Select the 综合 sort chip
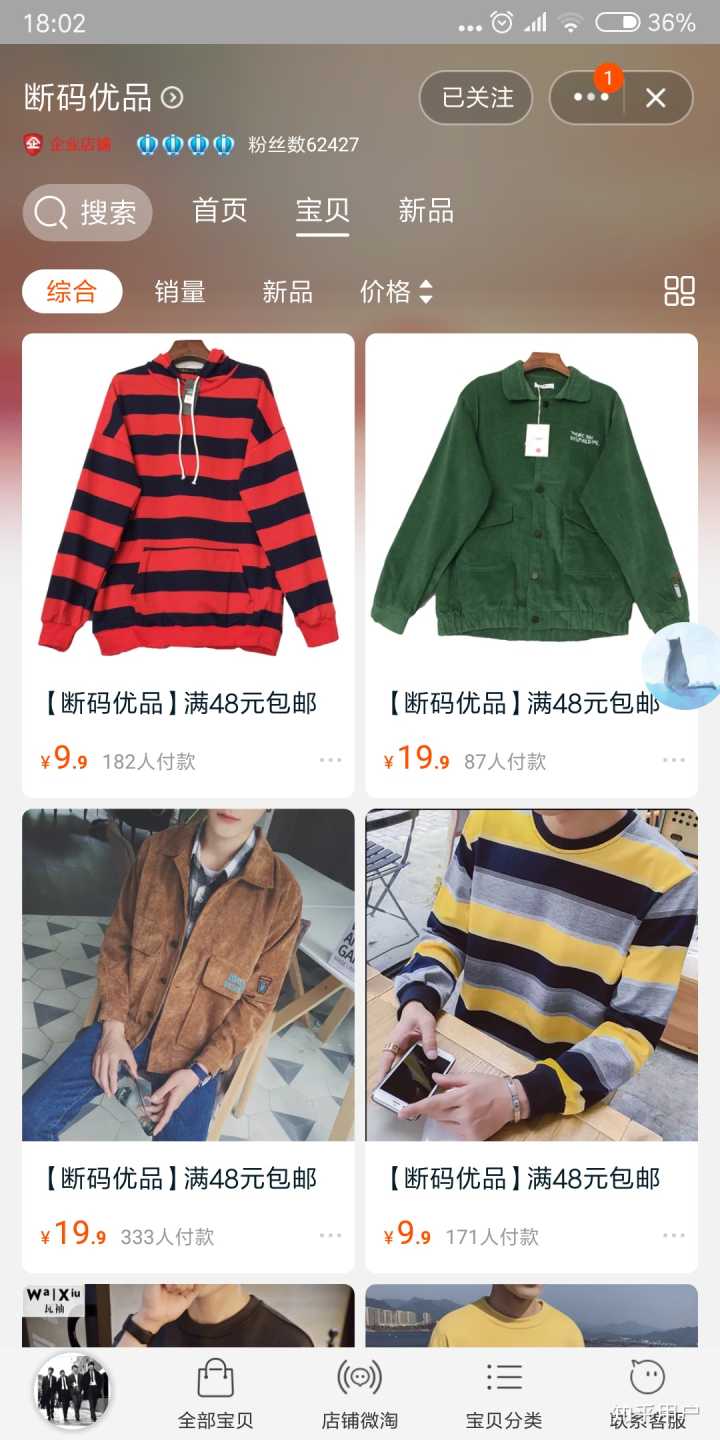The image size is (720, 1440). (x=72, y=292)
